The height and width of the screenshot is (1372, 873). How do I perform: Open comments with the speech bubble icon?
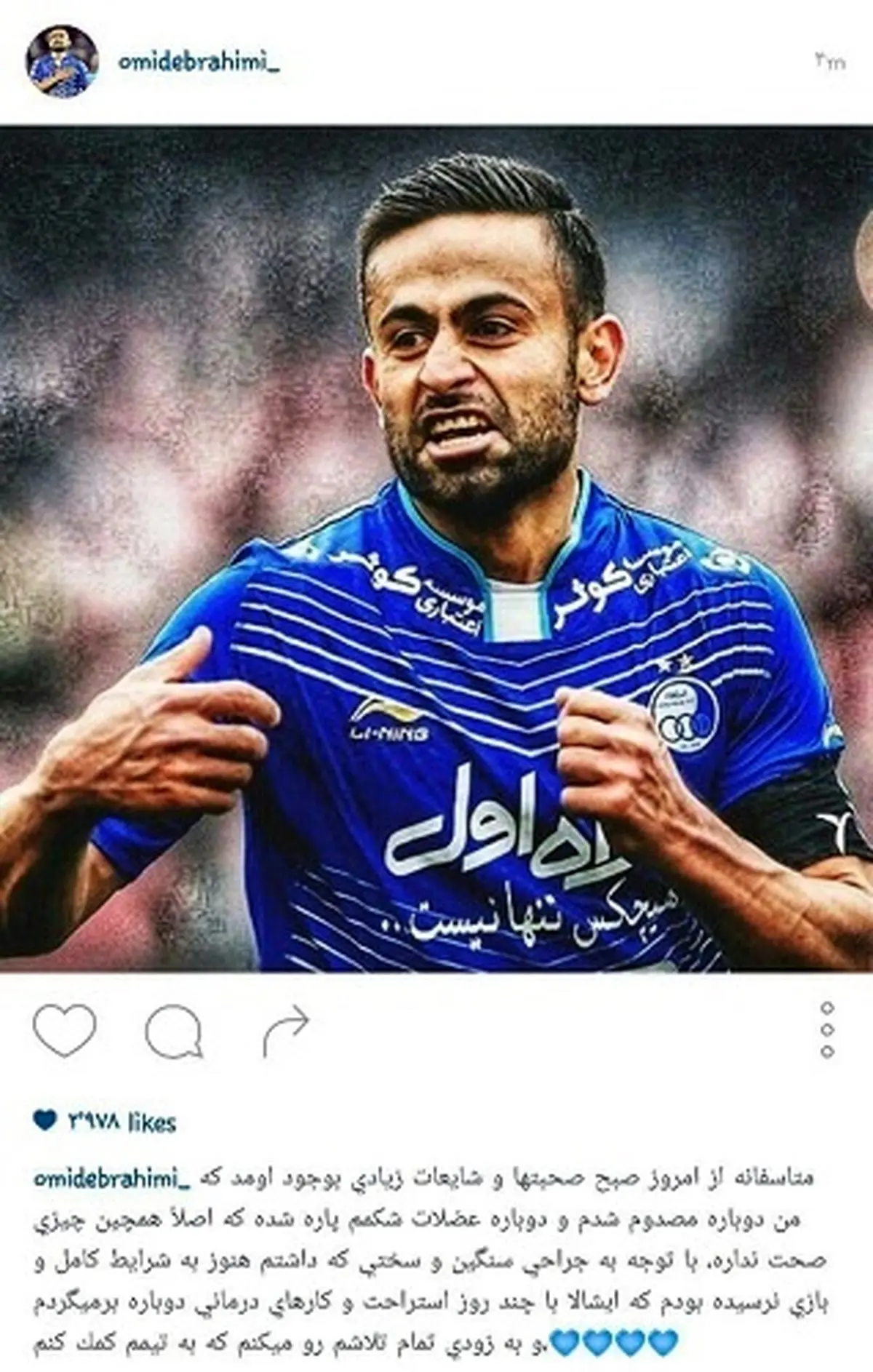[173, 1032]
